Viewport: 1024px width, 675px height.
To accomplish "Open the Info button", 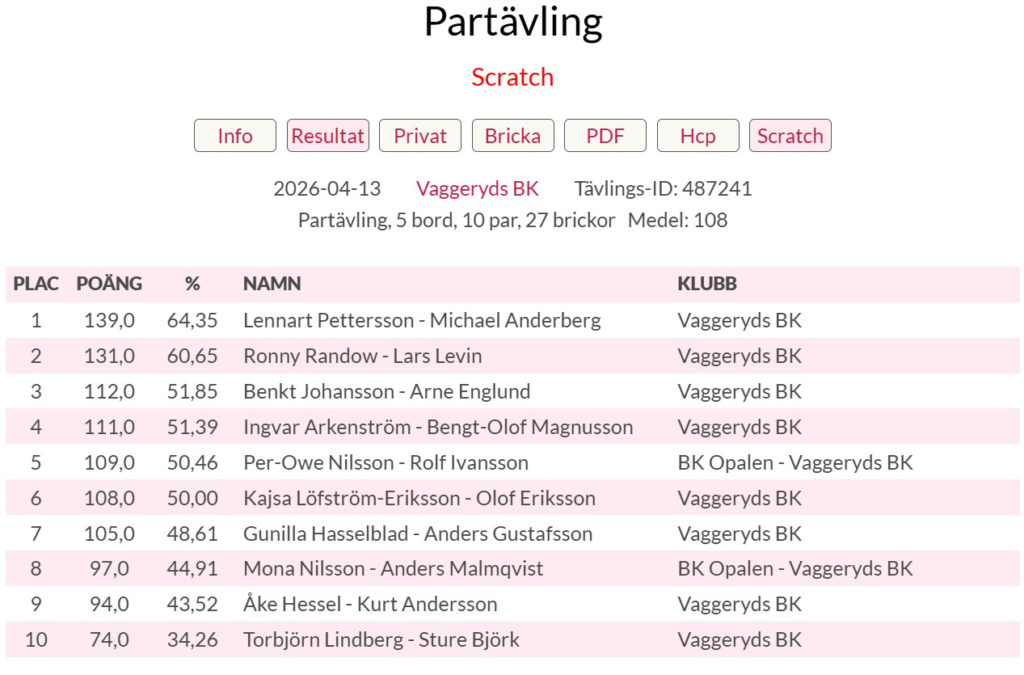I will point(235,136).
